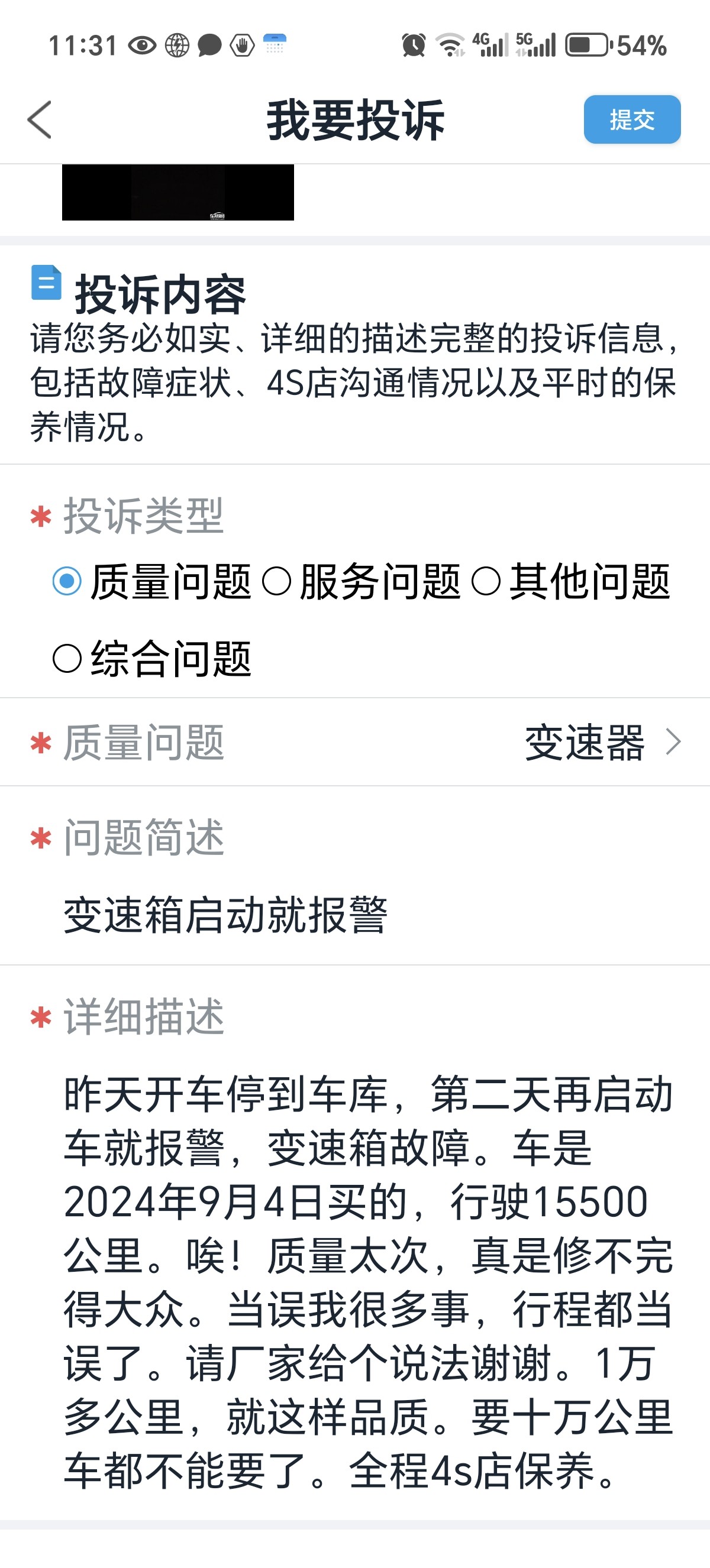Choose 其他问题 as complaint type
The image size is (710, 1568).
click(x=570, y=581)
